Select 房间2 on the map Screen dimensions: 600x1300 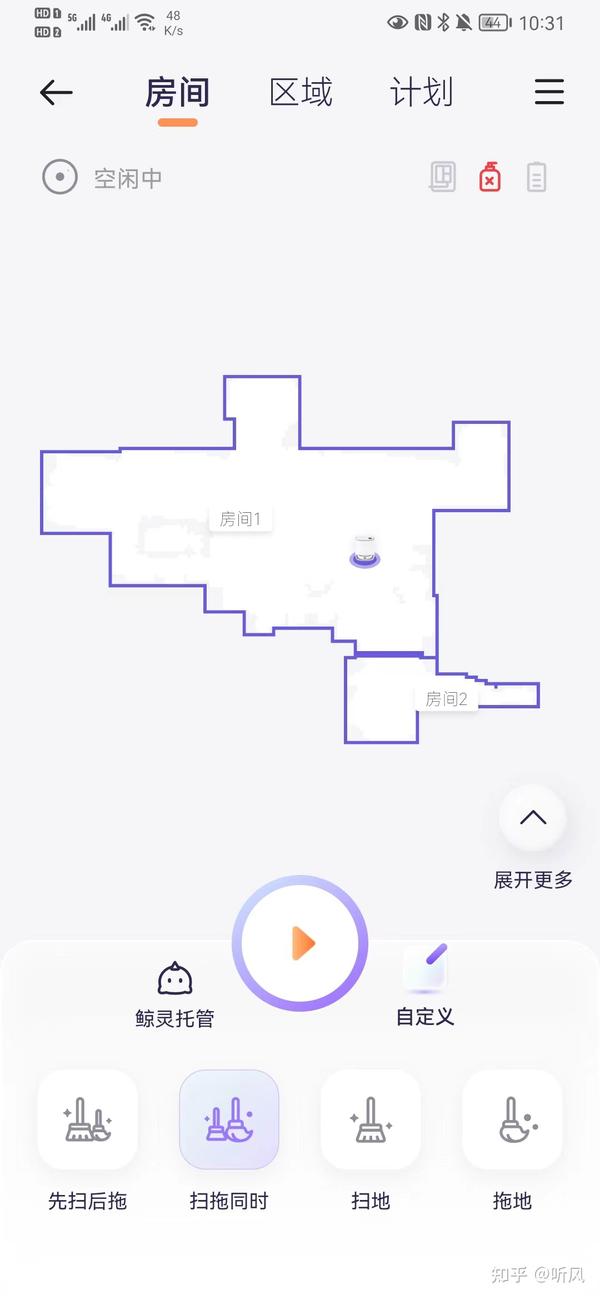446,699
